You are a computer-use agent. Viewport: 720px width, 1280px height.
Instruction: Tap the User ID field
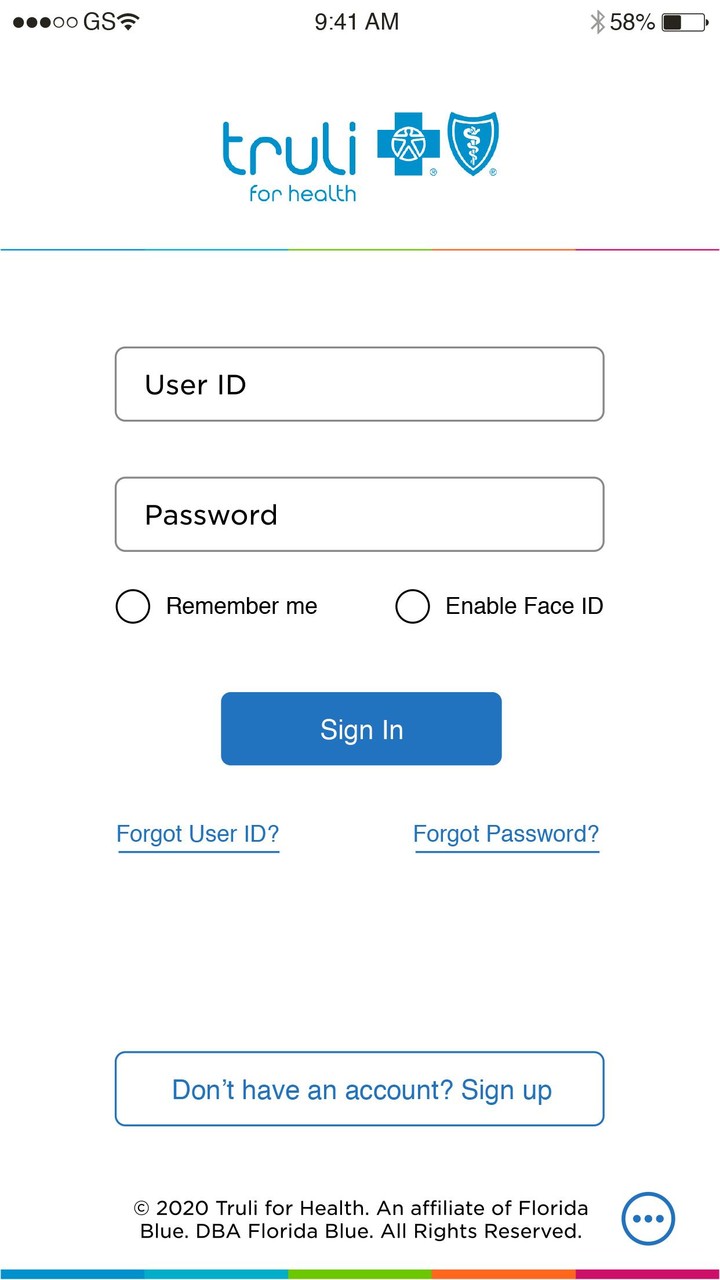point(359,384)
